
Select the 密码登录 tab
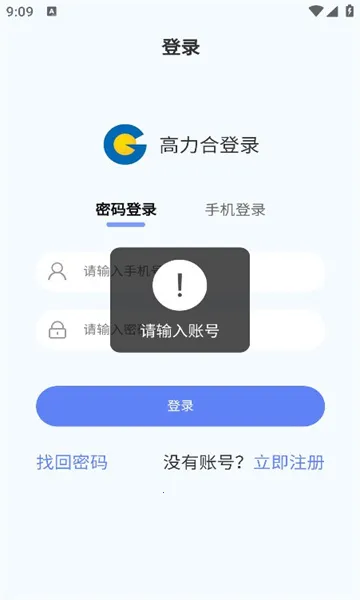coord(126,210)
